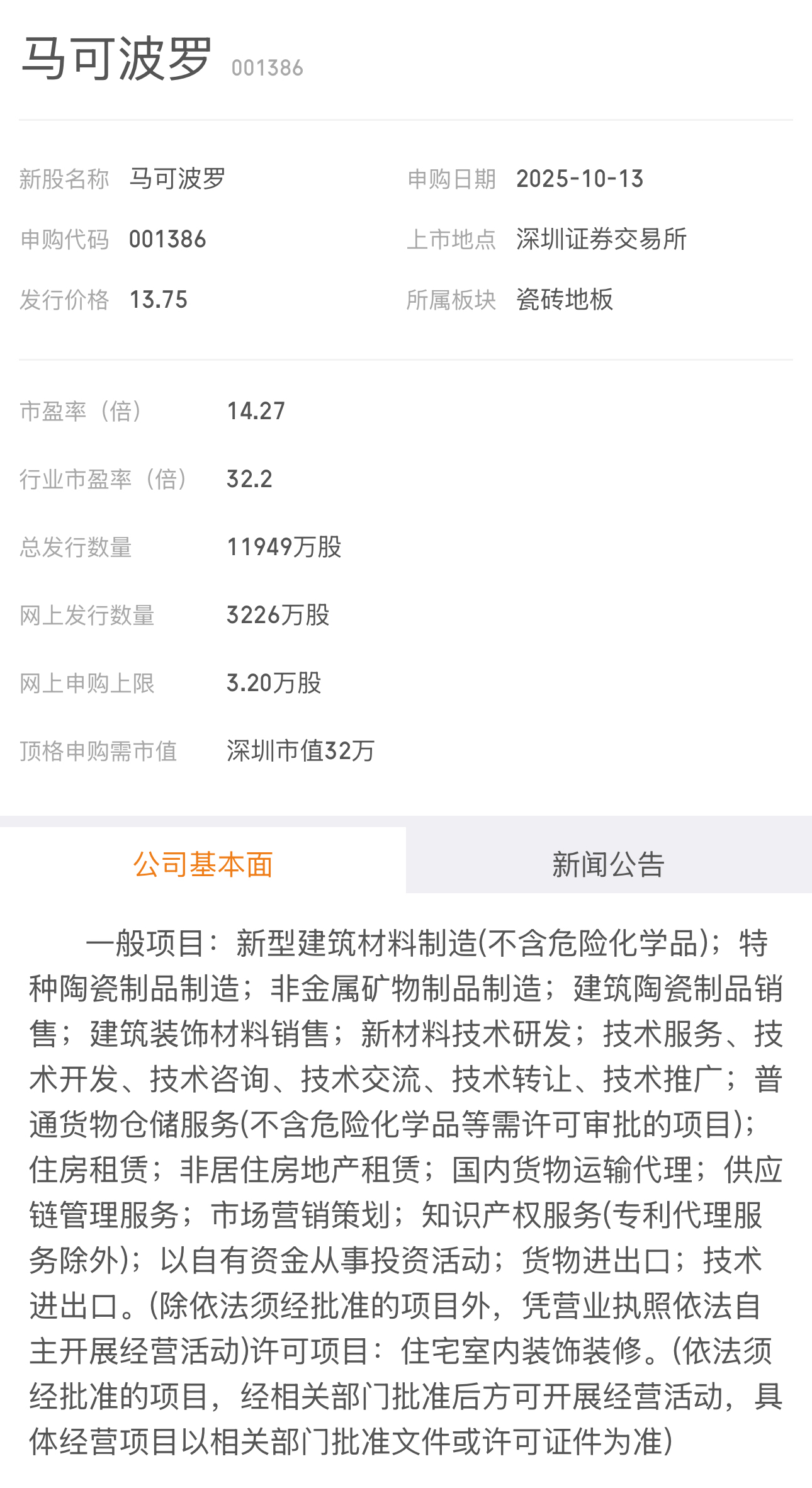Select the 公司基本面 tab
Image resolution: width=812 pixels, height=1488 pixels.
click(x=203, y=864)
